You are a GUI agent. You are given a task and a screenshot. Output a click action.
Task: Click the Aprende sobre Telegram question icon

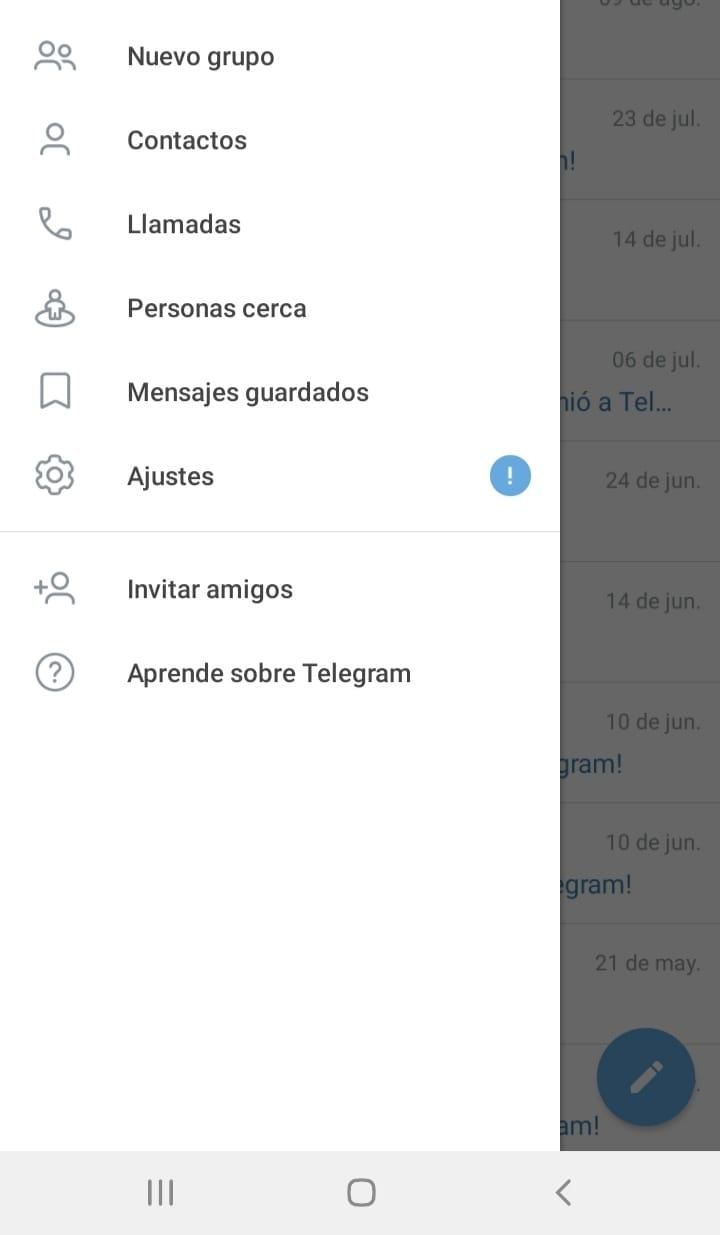(55, 672)
